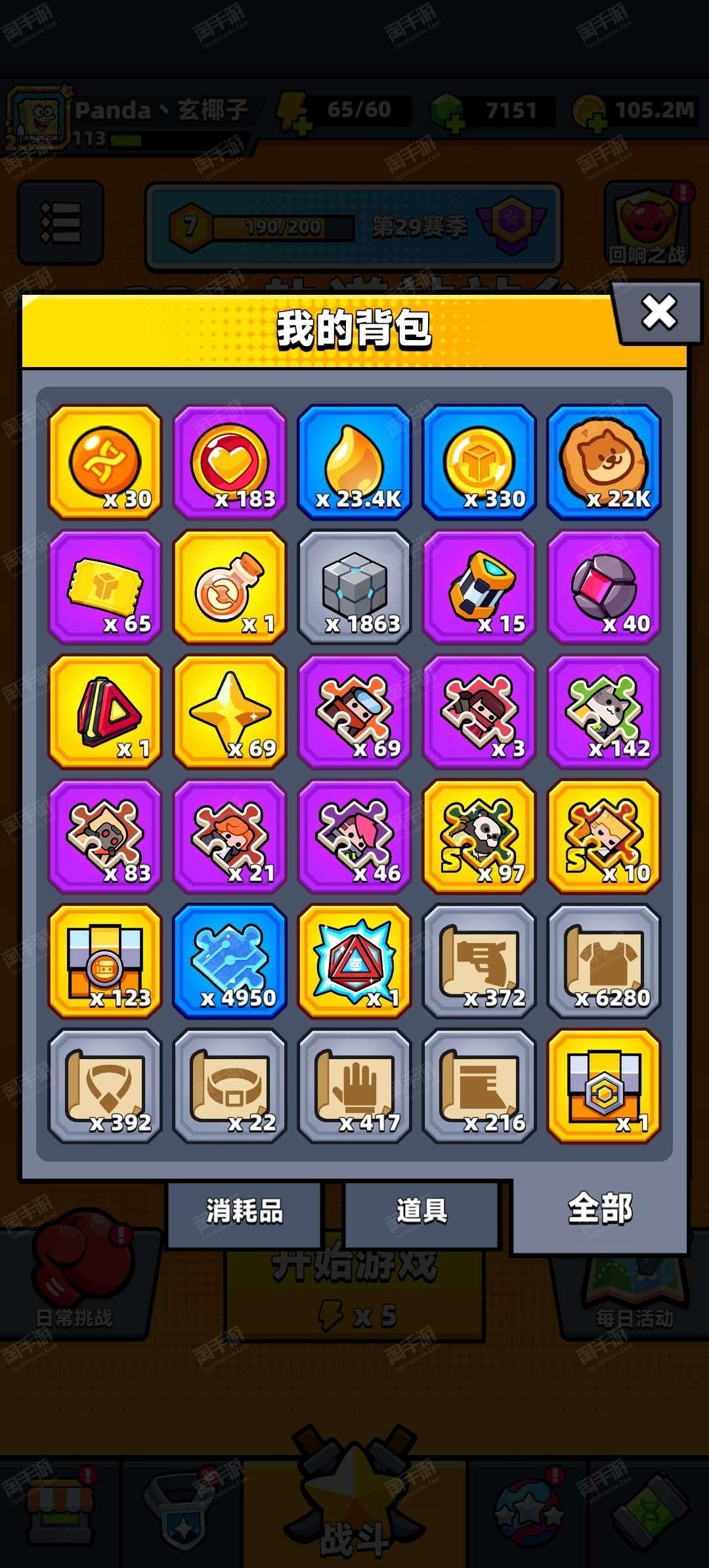Close the 我的背包 backpack dialog
The width and height of the screenshot is (709, 1568).
click(658, 313)
